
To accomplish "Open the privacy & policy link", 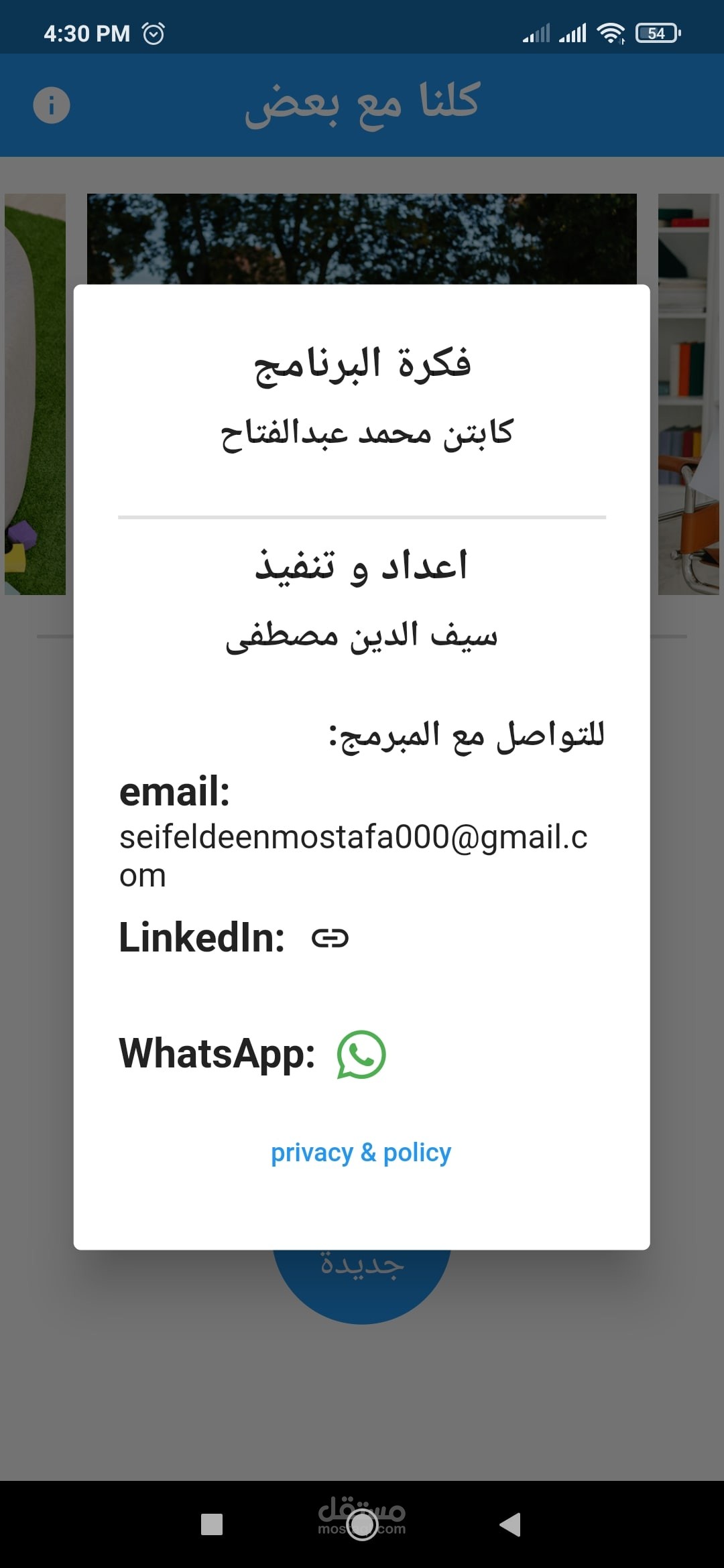I will coord(361,1153).
